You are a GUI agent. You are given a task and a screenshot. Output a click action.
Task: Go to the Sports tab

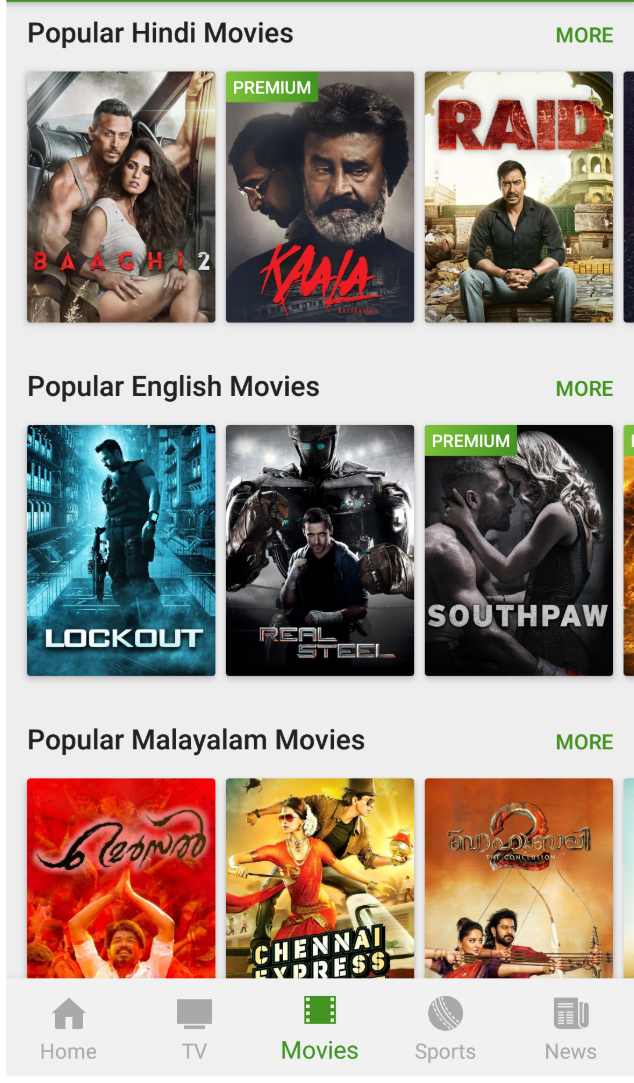coord(445,1029)
